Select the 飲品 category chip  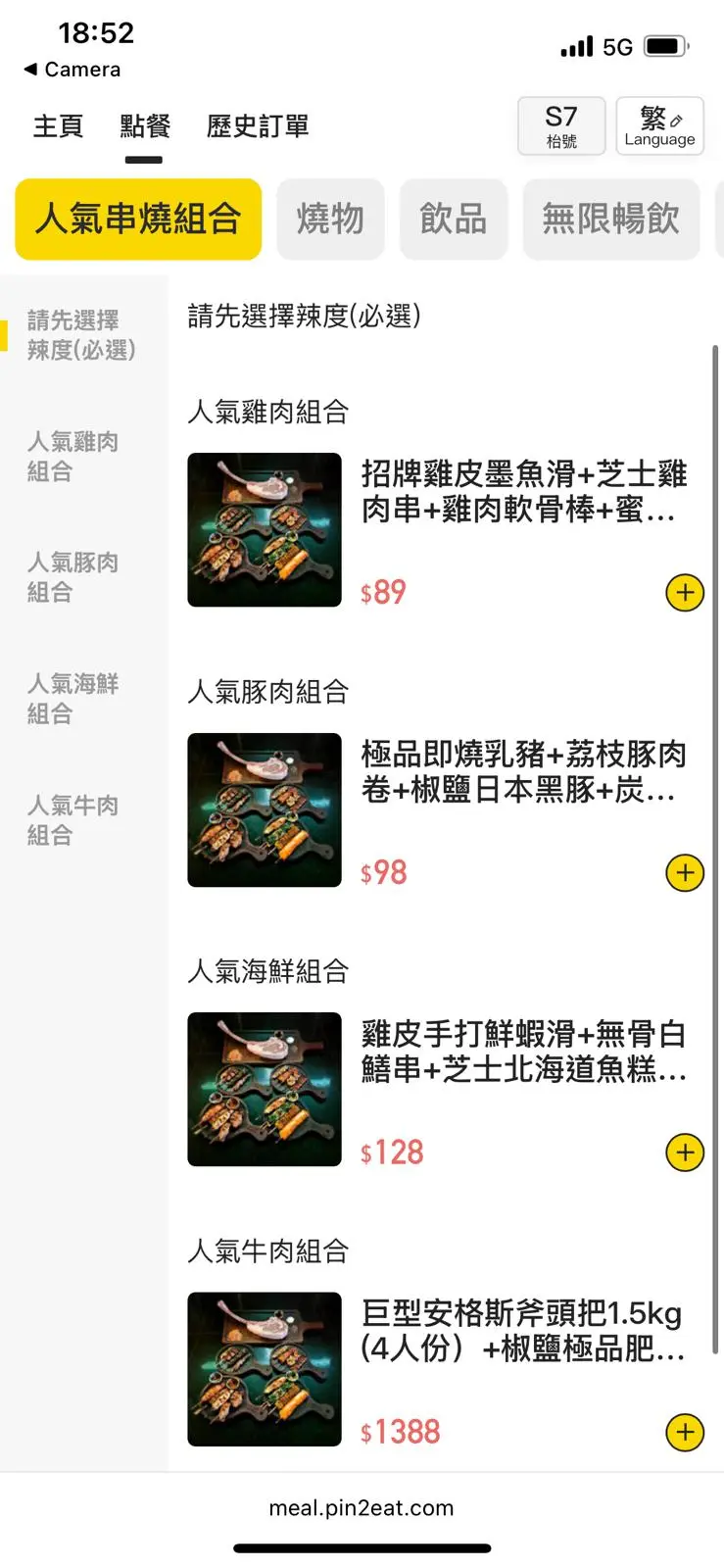(453, 219)
